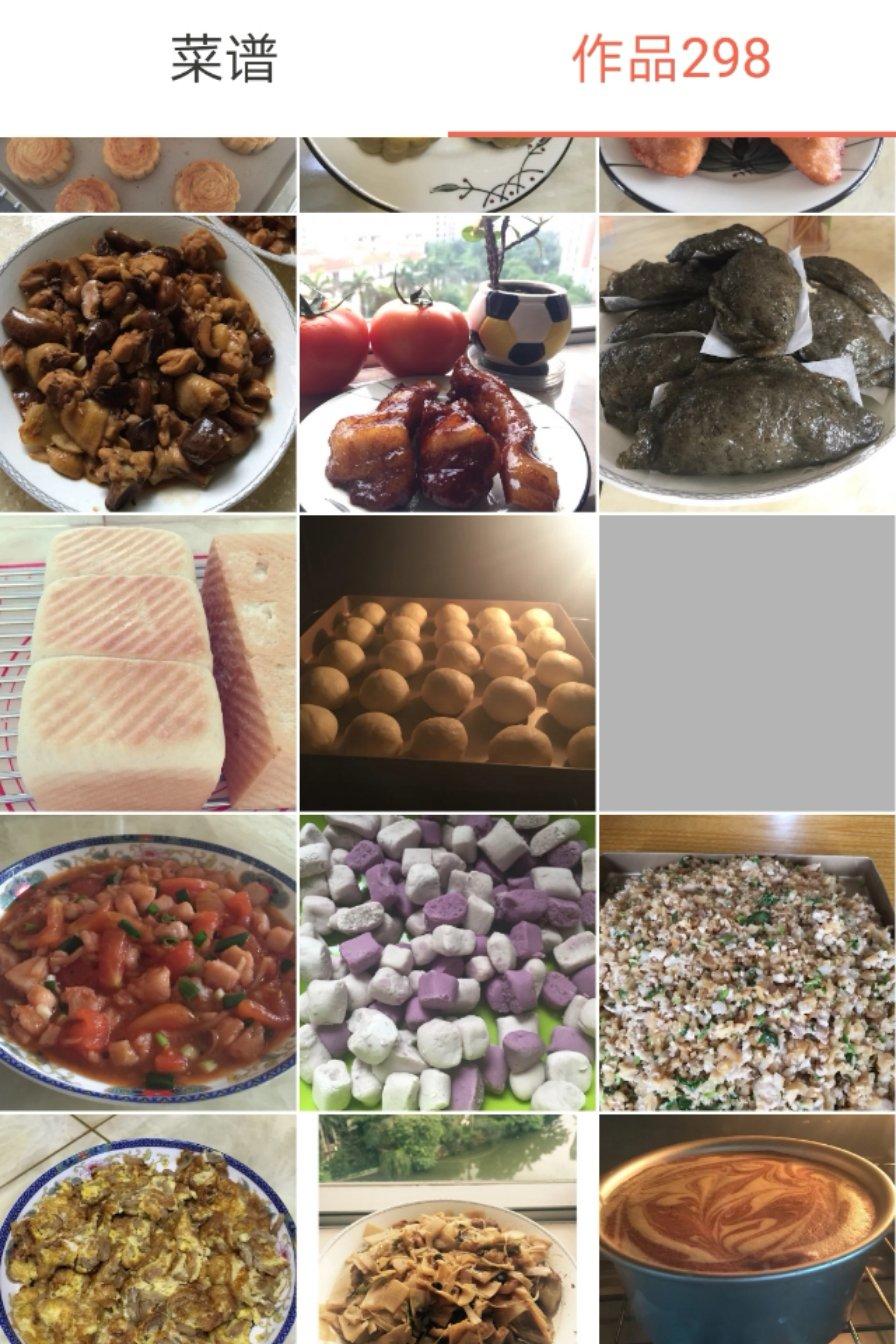Switch to the 菜谱 tab
896x1344 pixels.
[x=223, y=60]
